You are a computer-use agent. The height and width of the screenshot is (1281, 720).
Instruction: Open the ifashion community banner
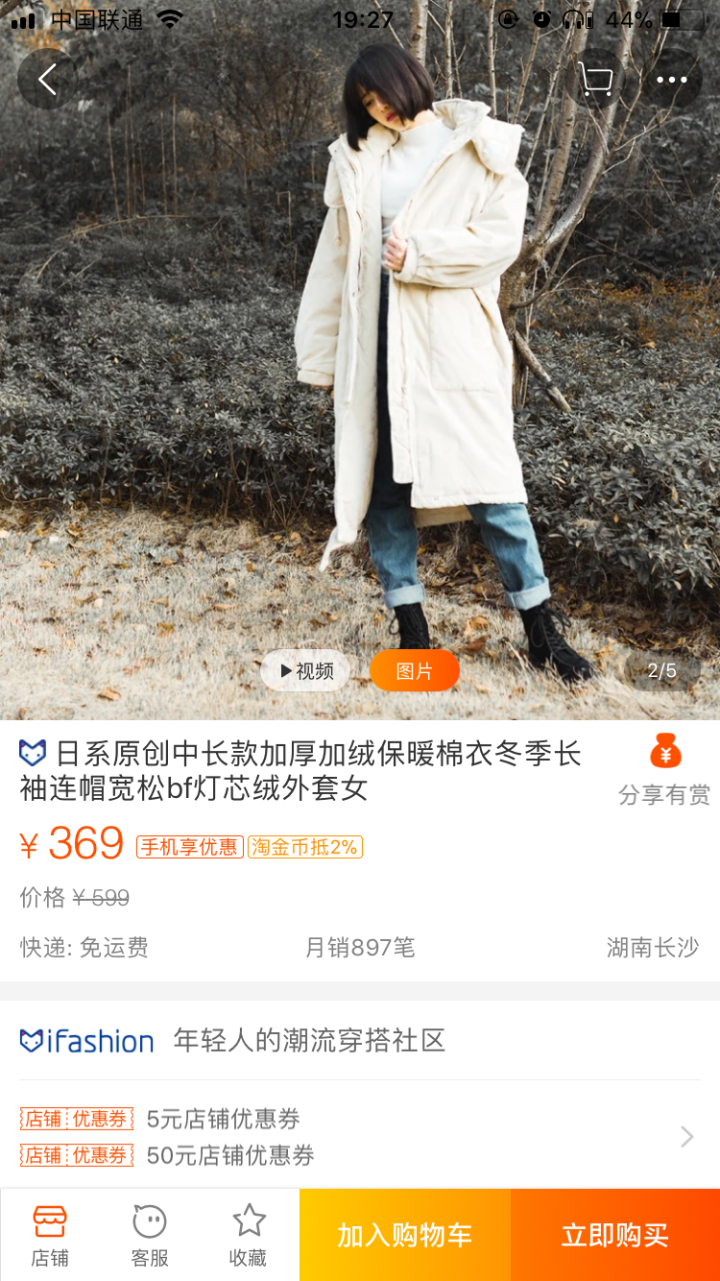(x=232, y=1040)
